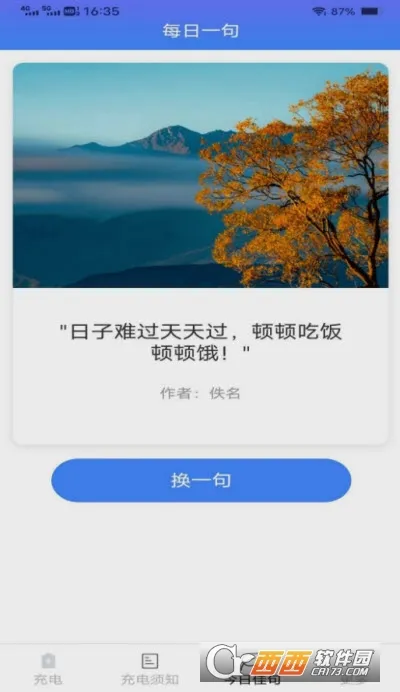Tap the 换一句 button for a new quote
The height and width of the screenshot is (692, 400).
201,480
